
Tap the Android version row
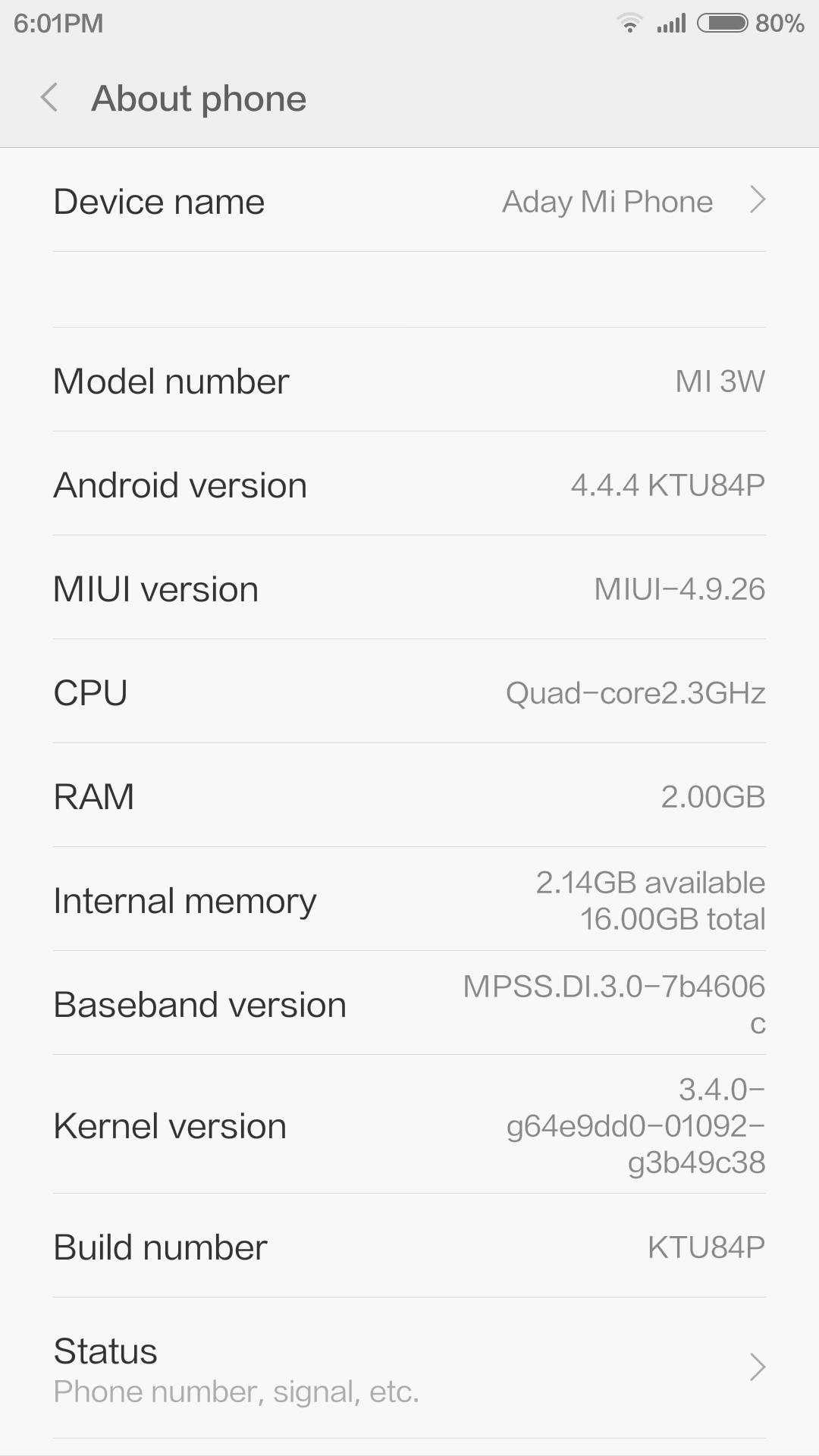tap(409, 484)
